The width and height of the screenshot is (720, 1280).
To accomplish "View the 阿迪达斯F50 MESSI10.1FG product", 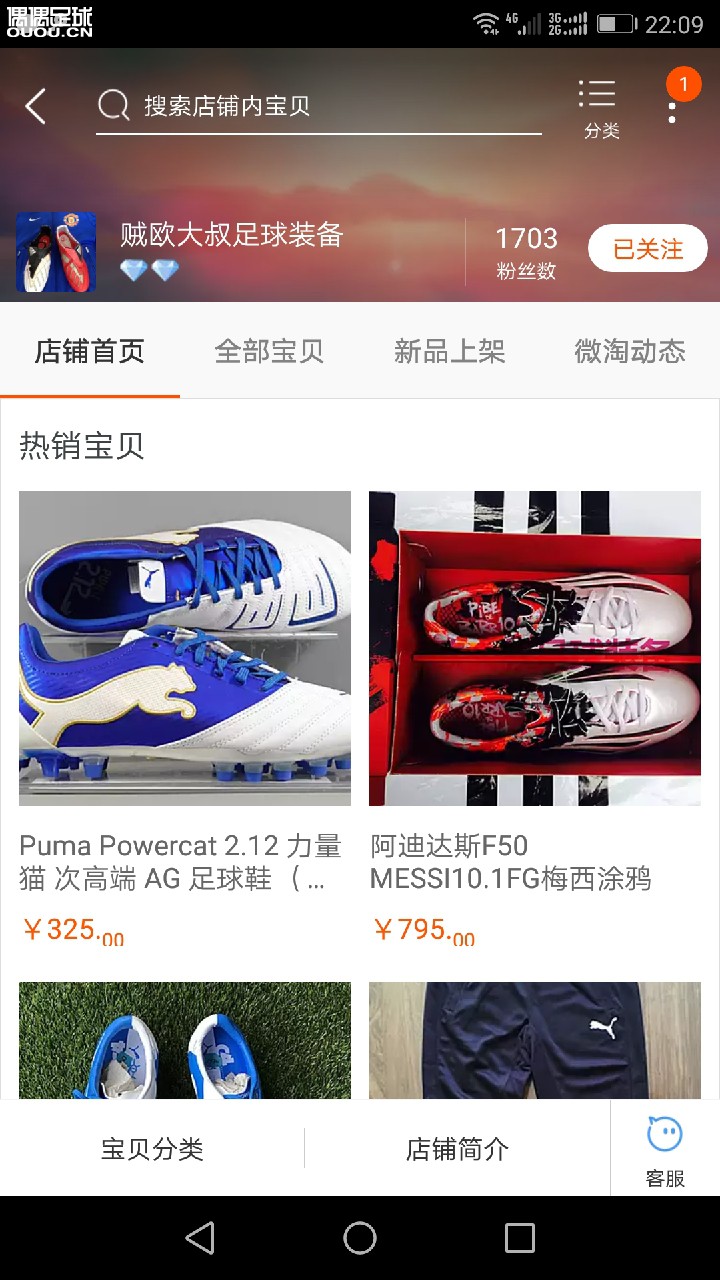I will coord(535,648).
